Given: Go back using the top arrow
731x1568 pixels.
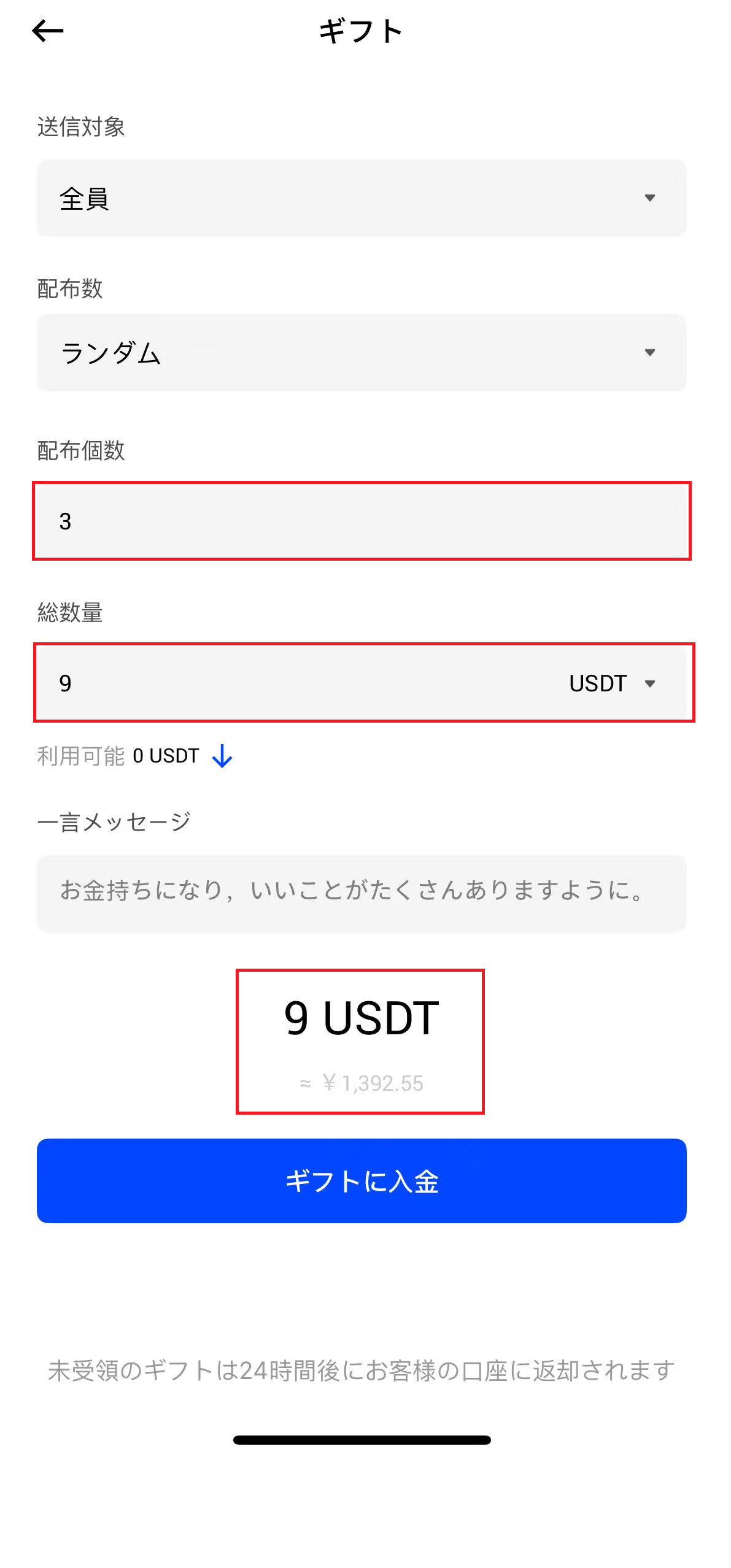Looking at the screenshot, I should (x=48, y=31).
